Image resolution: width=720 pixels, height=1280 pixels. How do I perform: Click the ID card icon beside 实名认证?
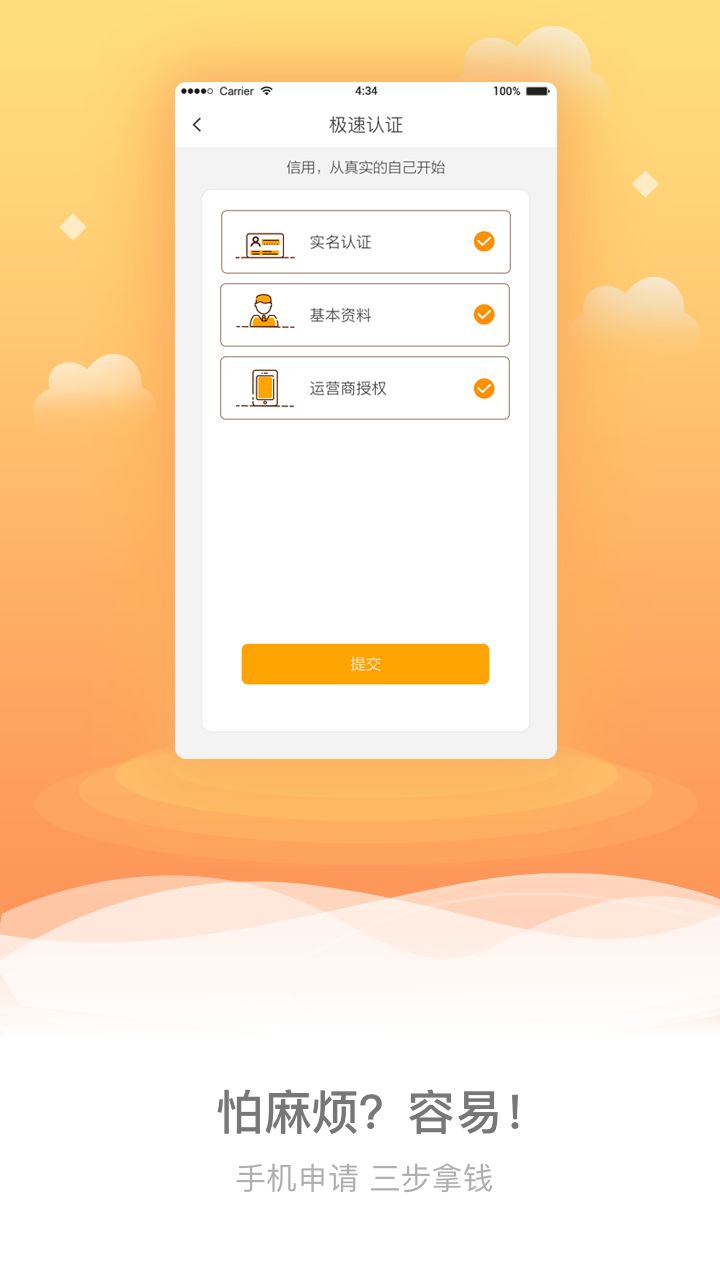point(262,241)
